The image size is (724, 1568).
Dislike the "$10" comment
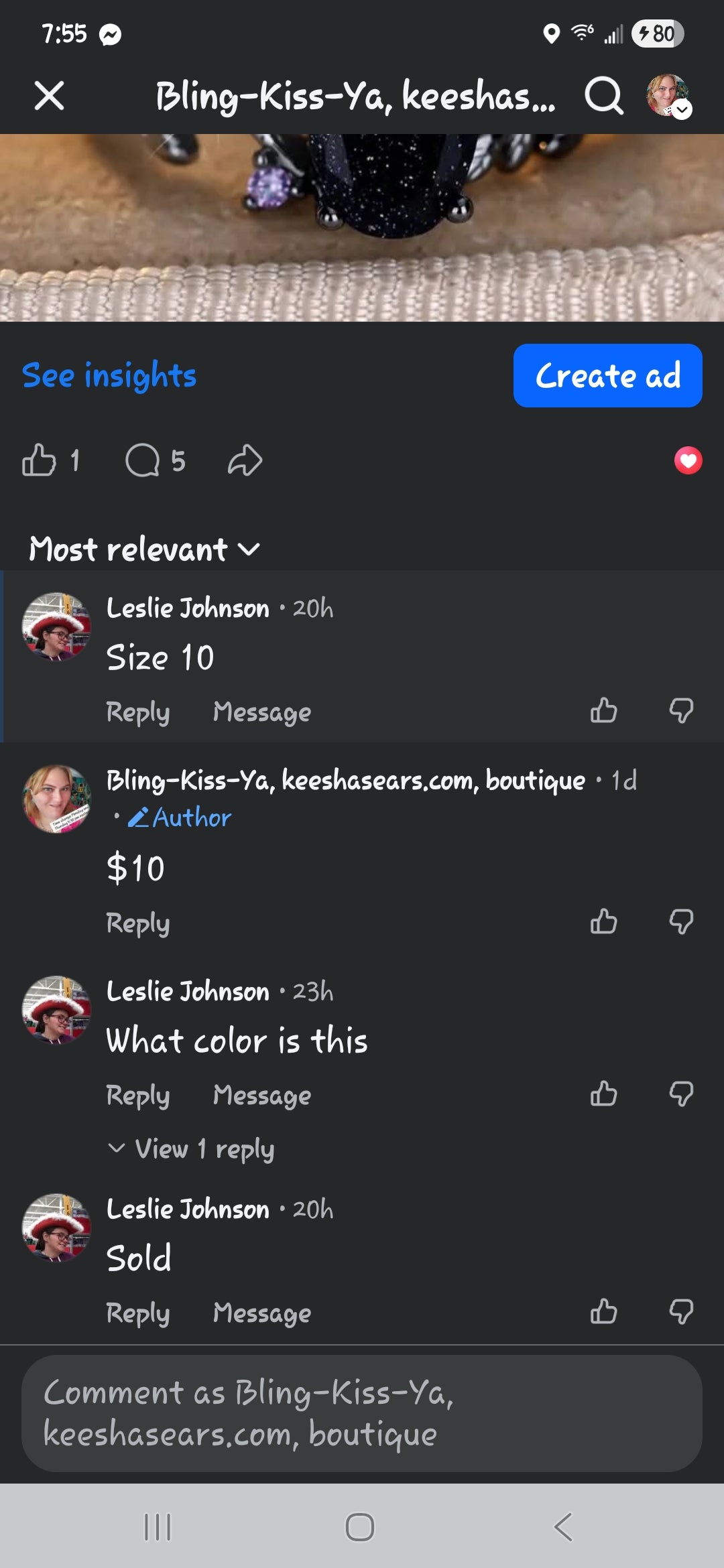pyautogui.click(x=681, y=921)
